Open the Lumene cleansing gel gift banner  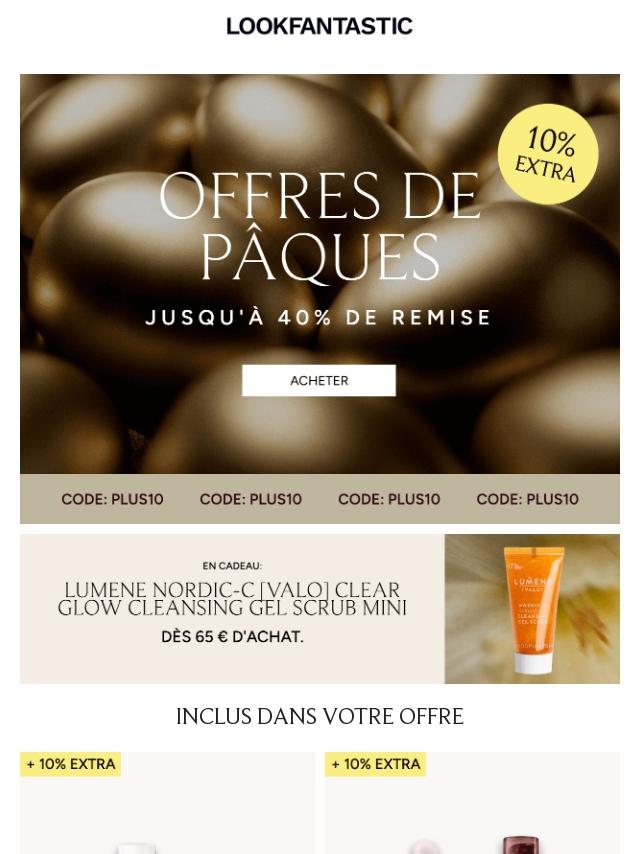coord(319,608)
